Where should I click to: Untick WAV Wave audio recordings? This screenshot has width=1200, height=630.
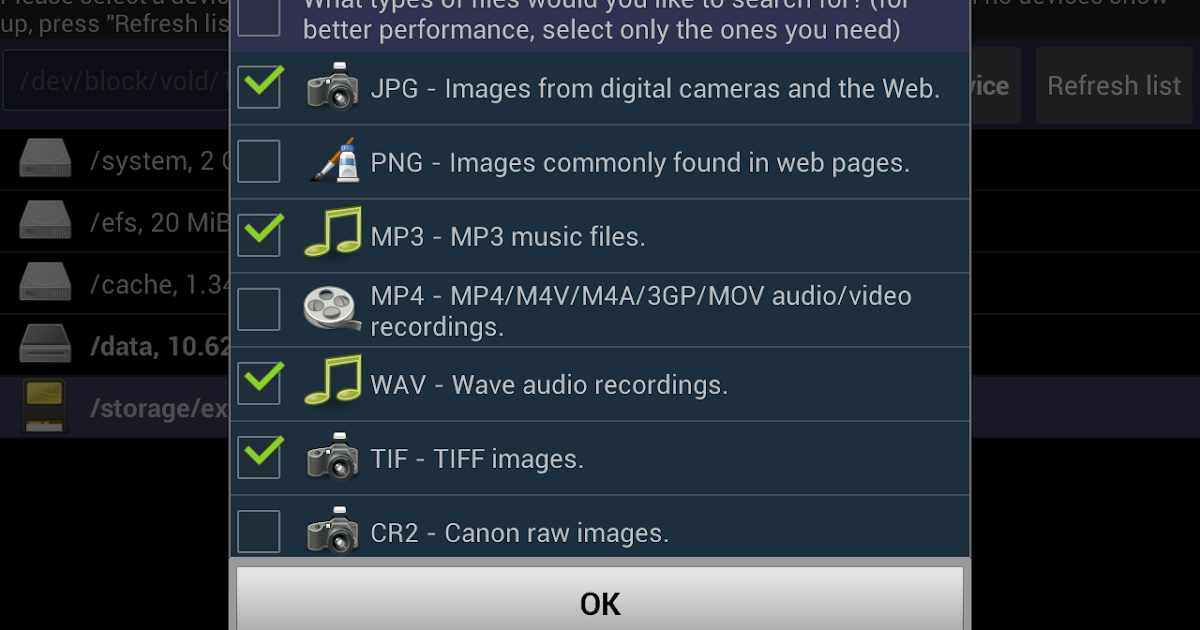[259, 384]
